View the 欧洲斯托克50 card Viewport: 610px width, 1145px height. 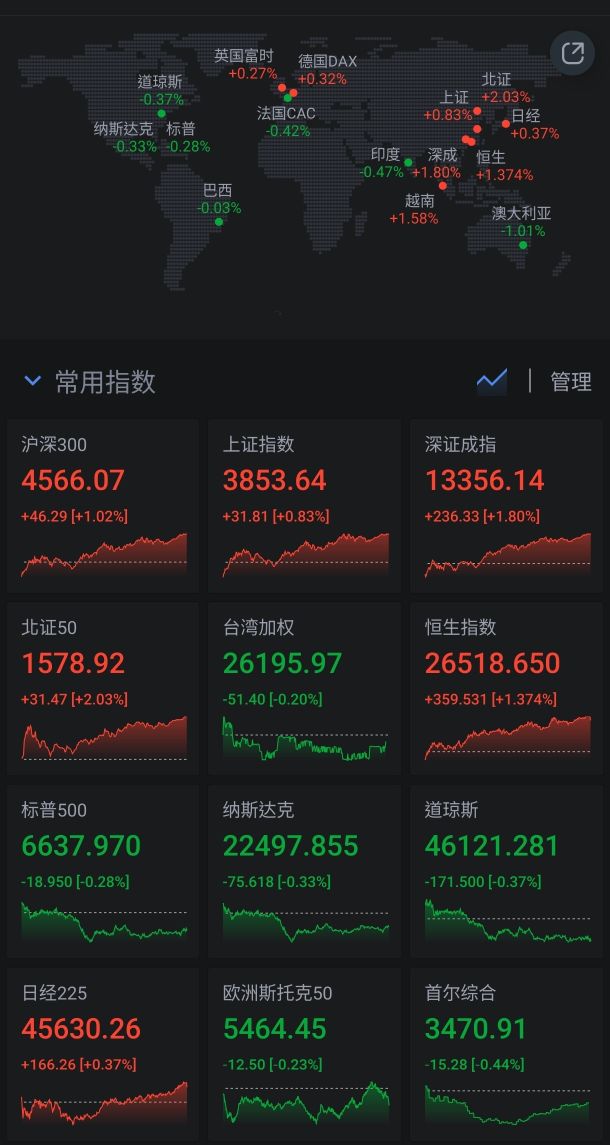pos(305,1054)
